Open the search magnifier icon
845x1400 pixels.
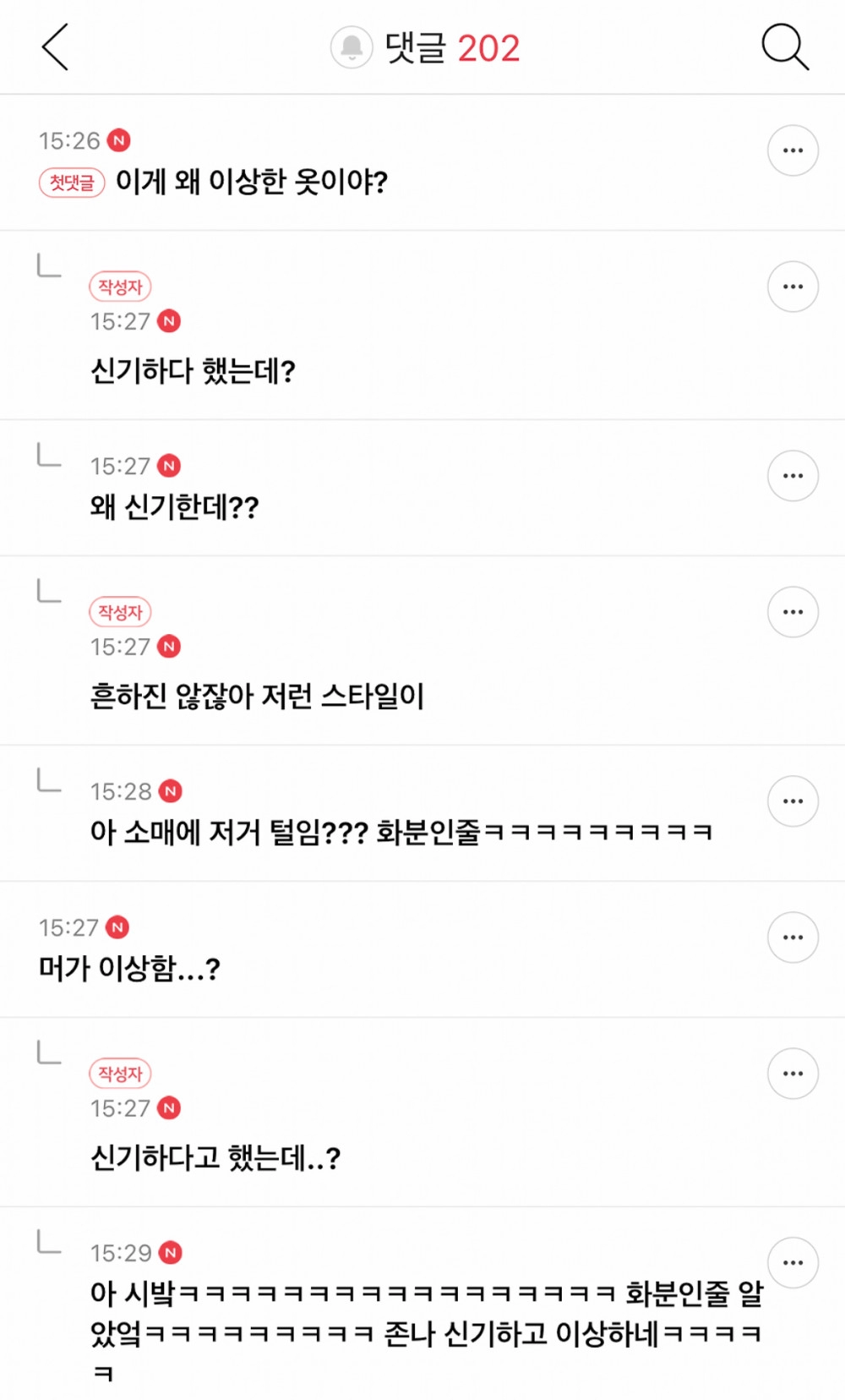point(785,48)
